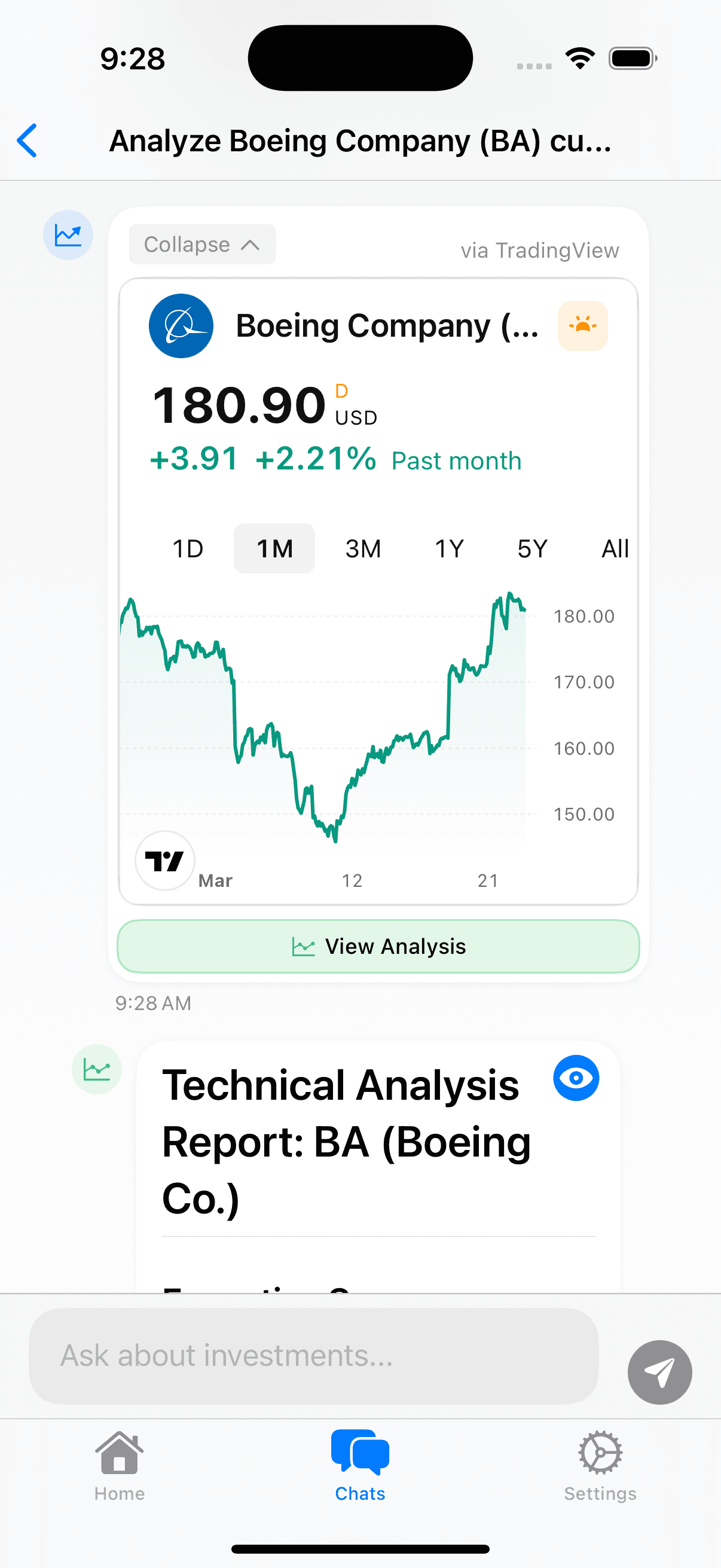Collapse the stock chart card

tap(201, 244)
